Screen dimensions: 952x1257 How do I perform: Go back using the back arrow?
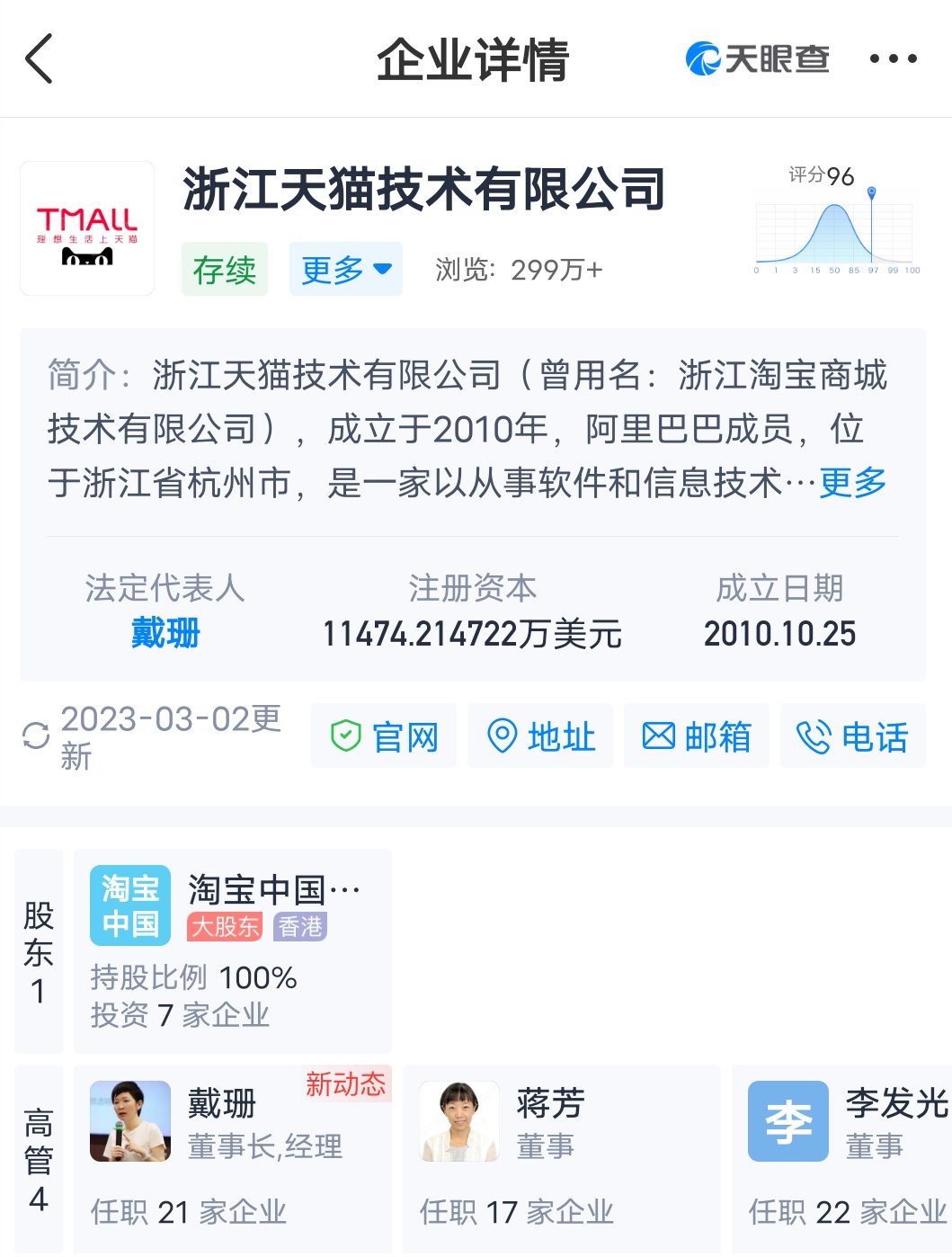point(40,59)
